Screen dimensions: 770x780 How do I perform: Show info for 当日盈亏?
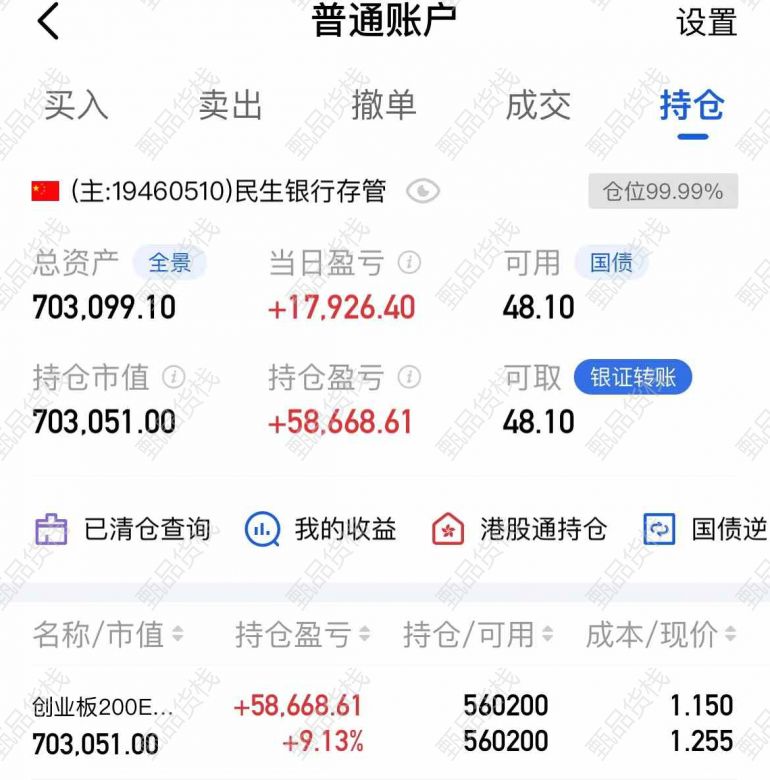(409, 263)
